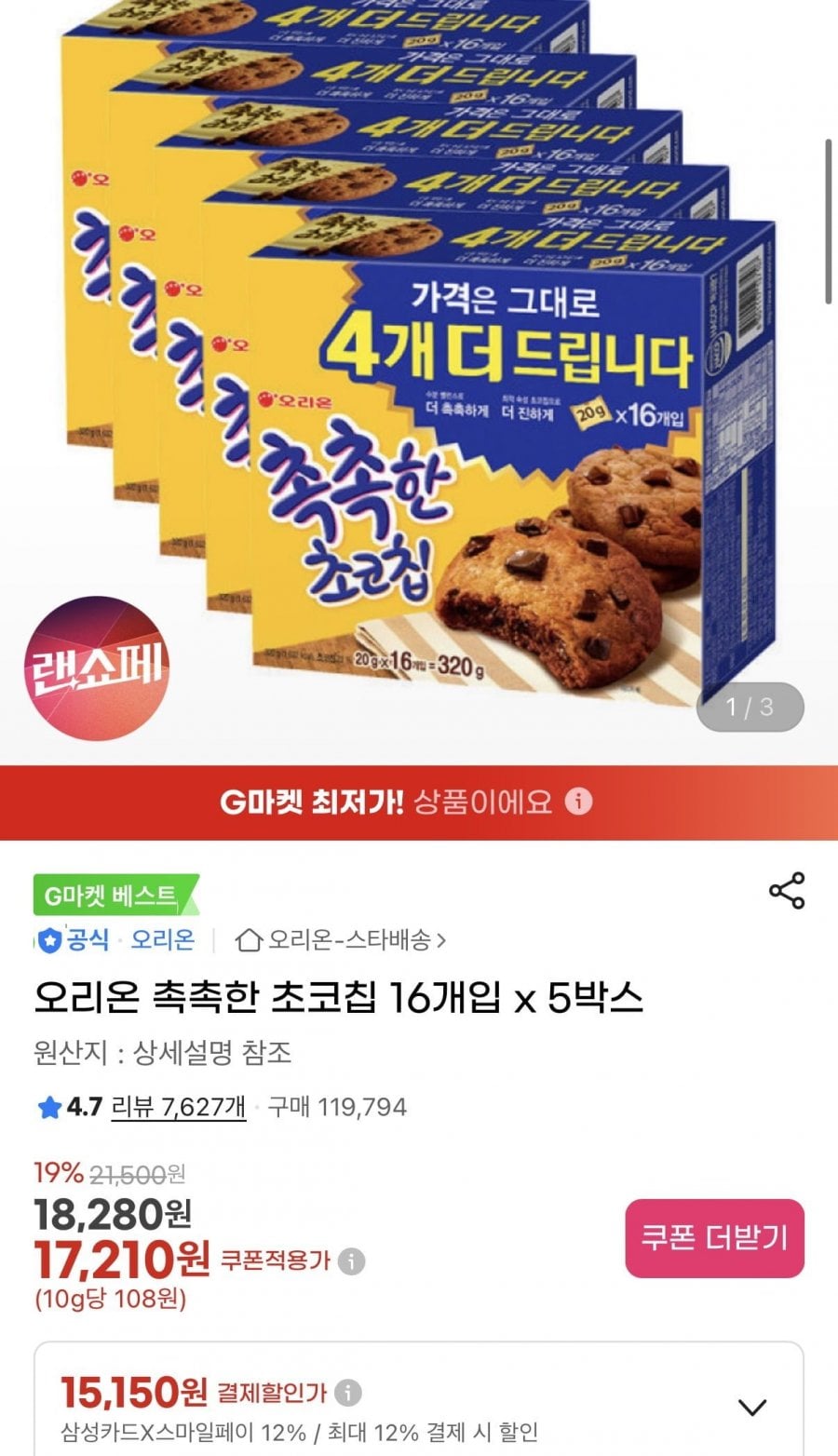
Task: Expand the 결제할인가 payment discount details
Action: tap(751, 1406)
